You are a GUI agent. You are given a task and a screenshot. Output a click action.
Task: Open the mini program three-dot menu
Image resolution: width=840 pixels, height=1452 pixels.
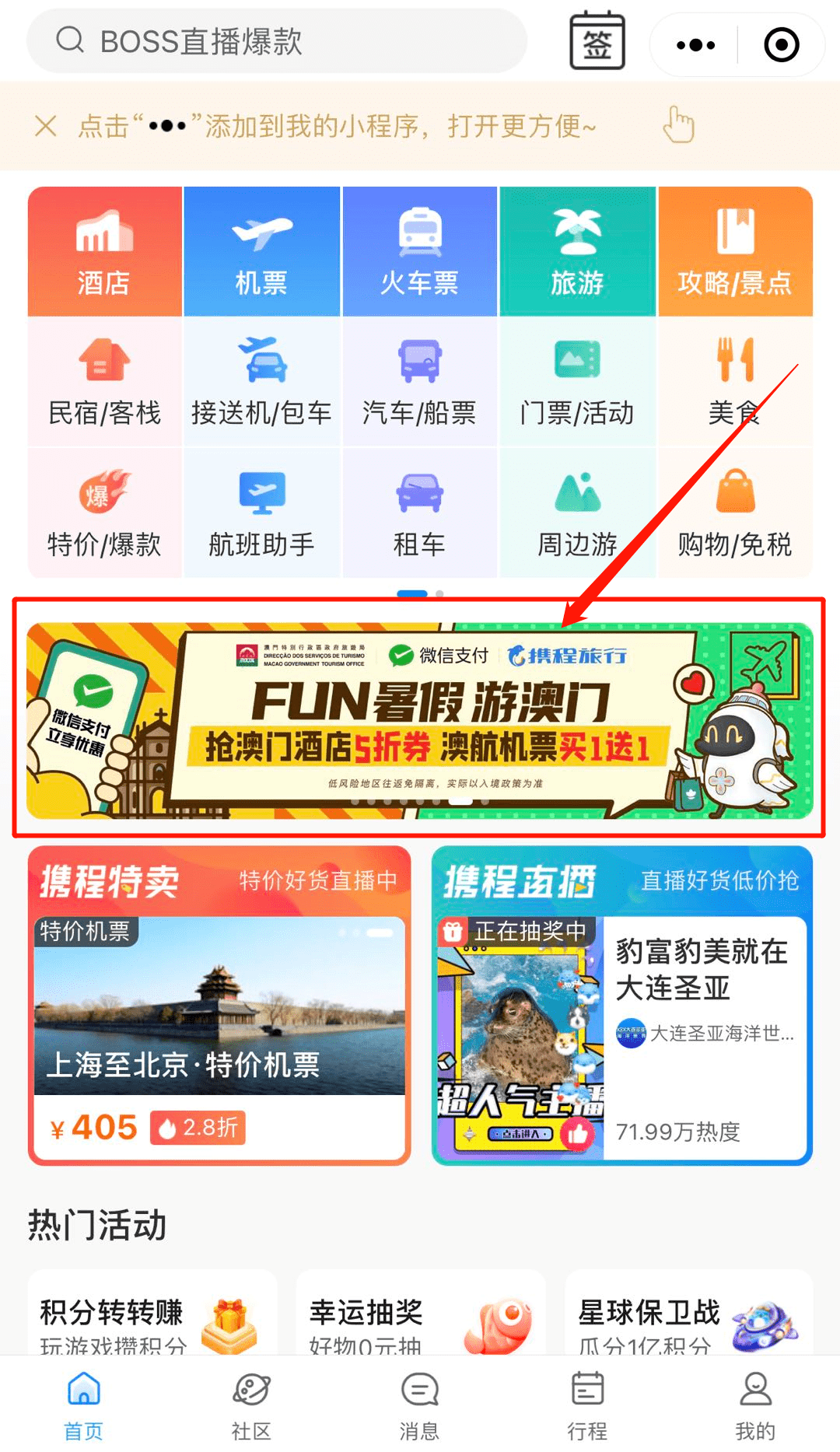[x=695, y=45]
